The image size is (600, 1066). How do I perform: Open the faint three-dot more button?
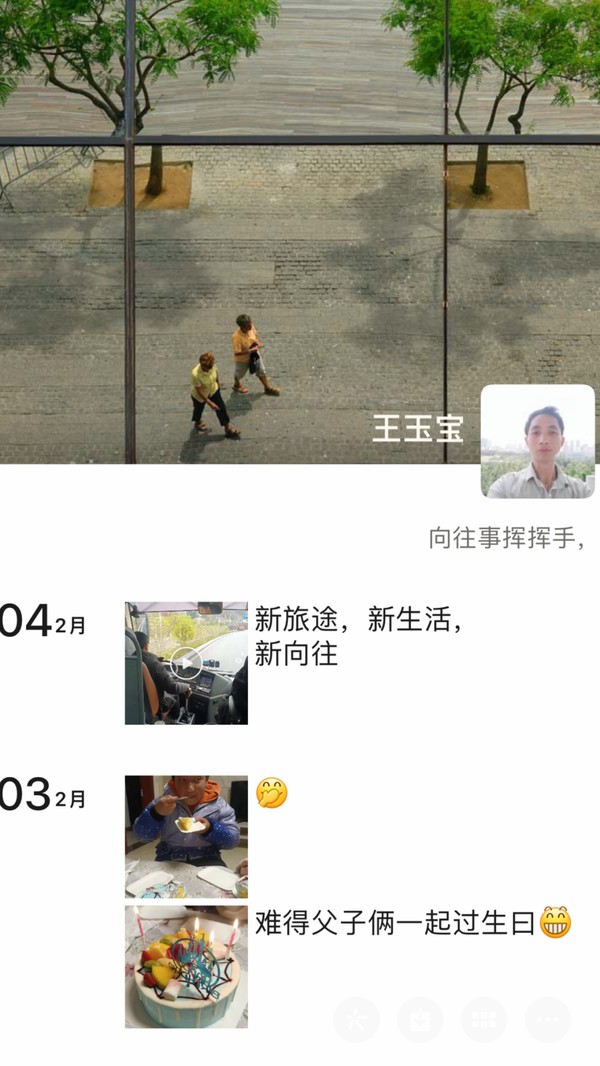point(547,1019)
